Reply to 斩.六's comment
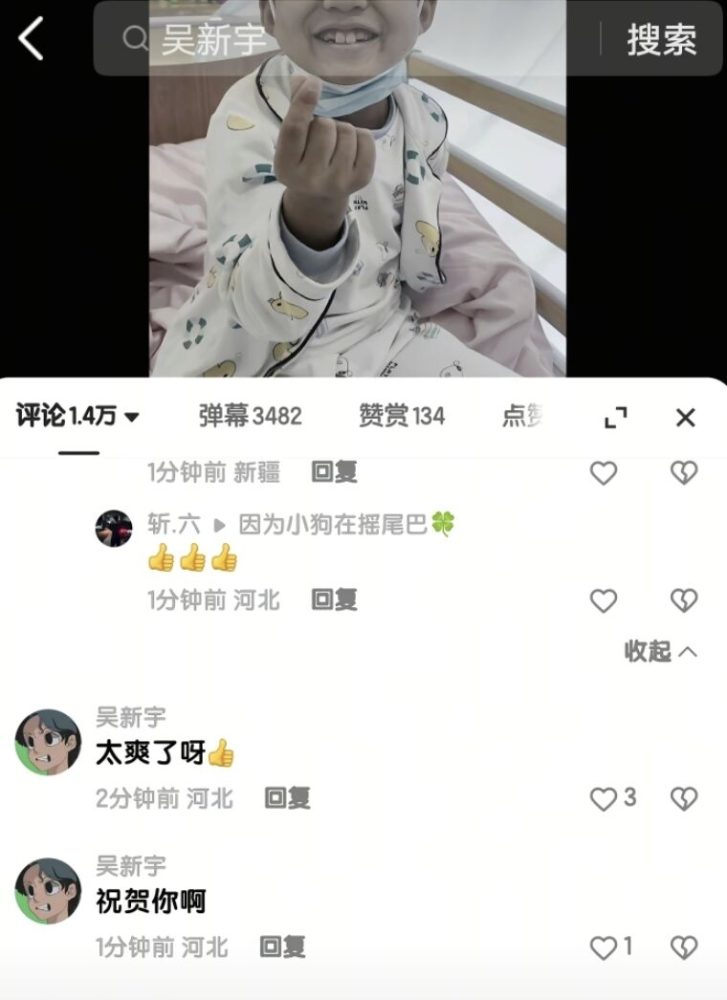Image resolution: width=727 pixels, height=1000 pixels. click(x=334, y=600)
